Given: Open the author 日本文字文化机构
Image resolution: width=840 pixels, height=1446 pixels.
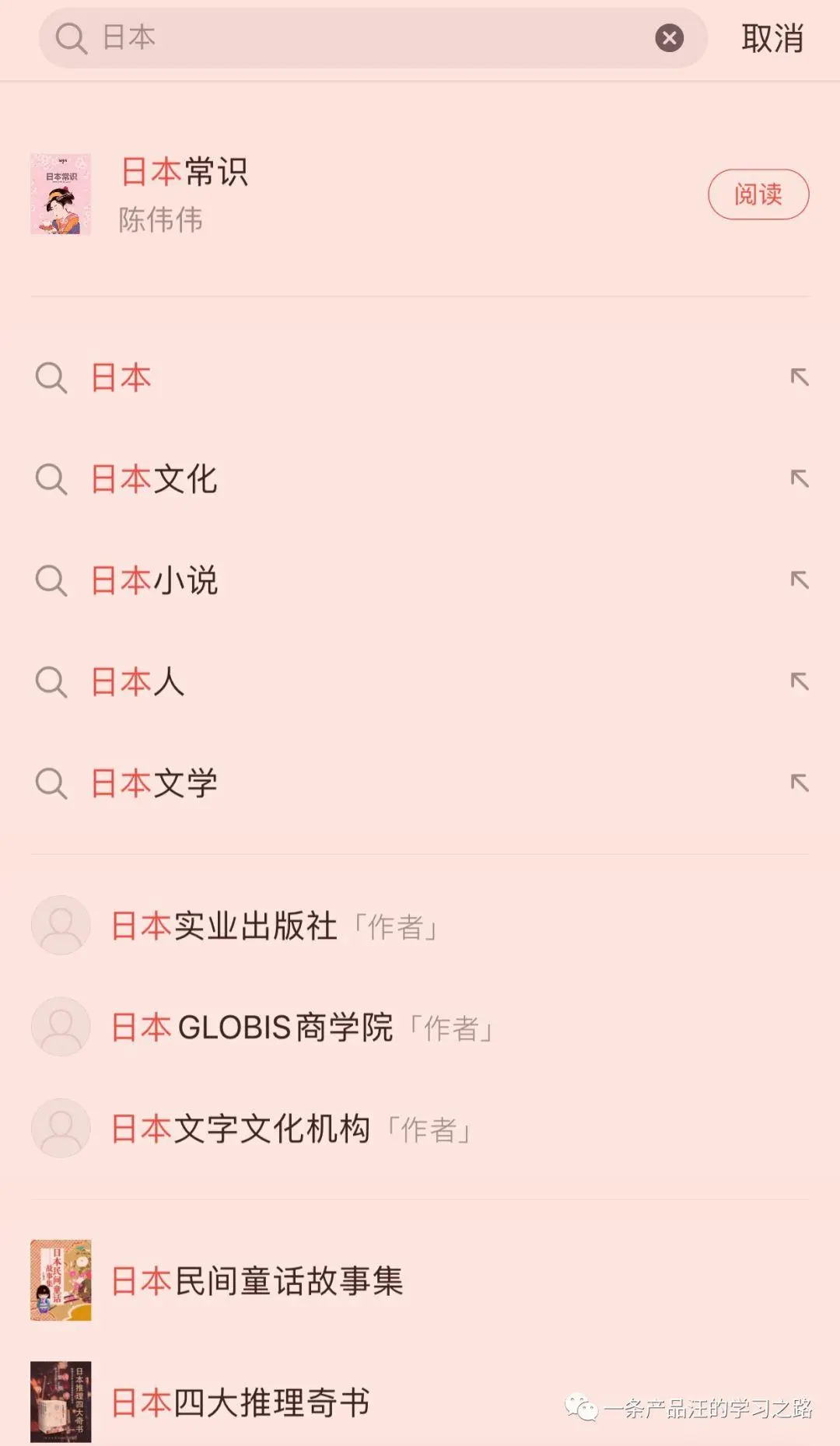Looking at the screenshot, I should pyautogui.click(x=240, y=1129).
